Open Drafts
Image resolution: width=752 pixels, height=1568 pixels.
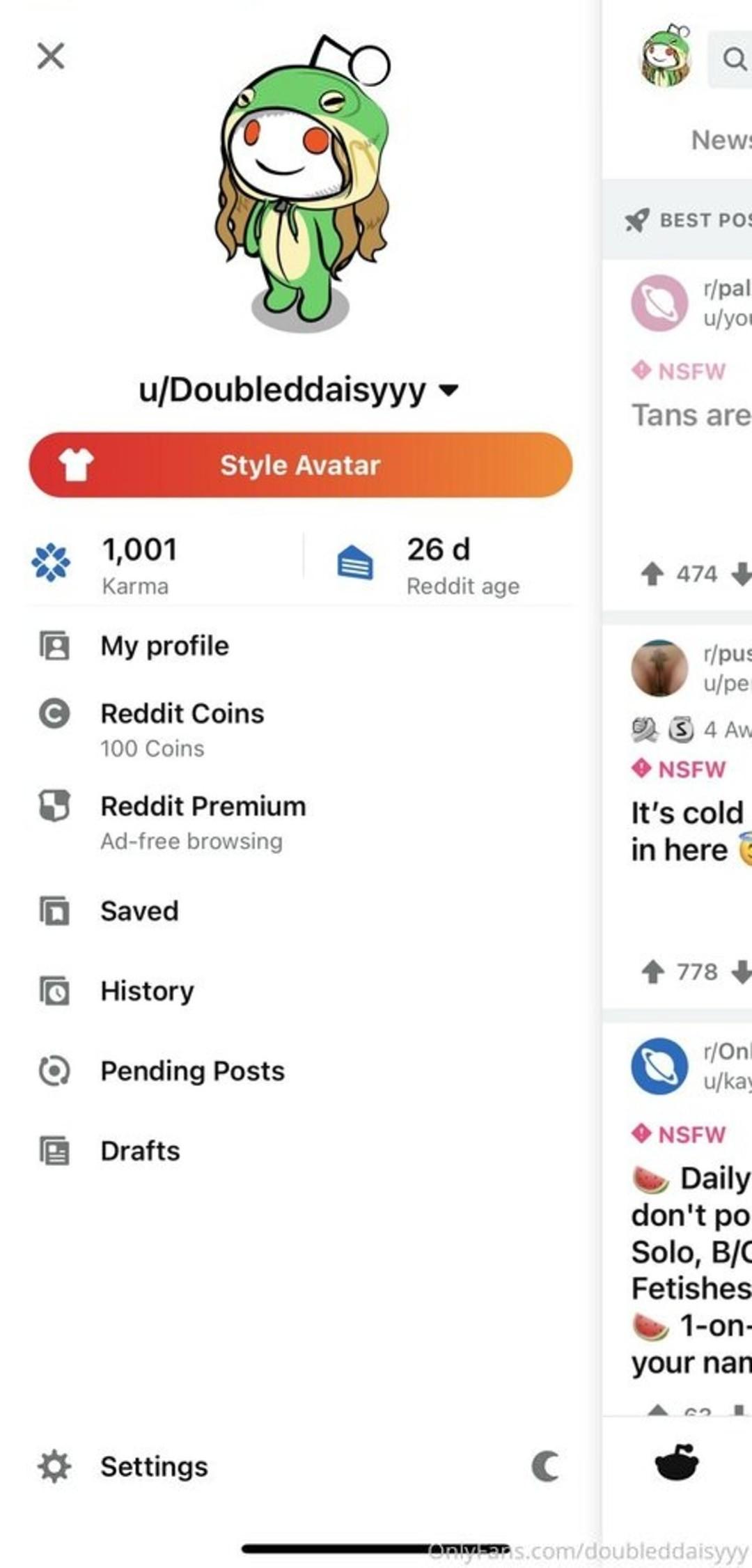coord(140,1151)
